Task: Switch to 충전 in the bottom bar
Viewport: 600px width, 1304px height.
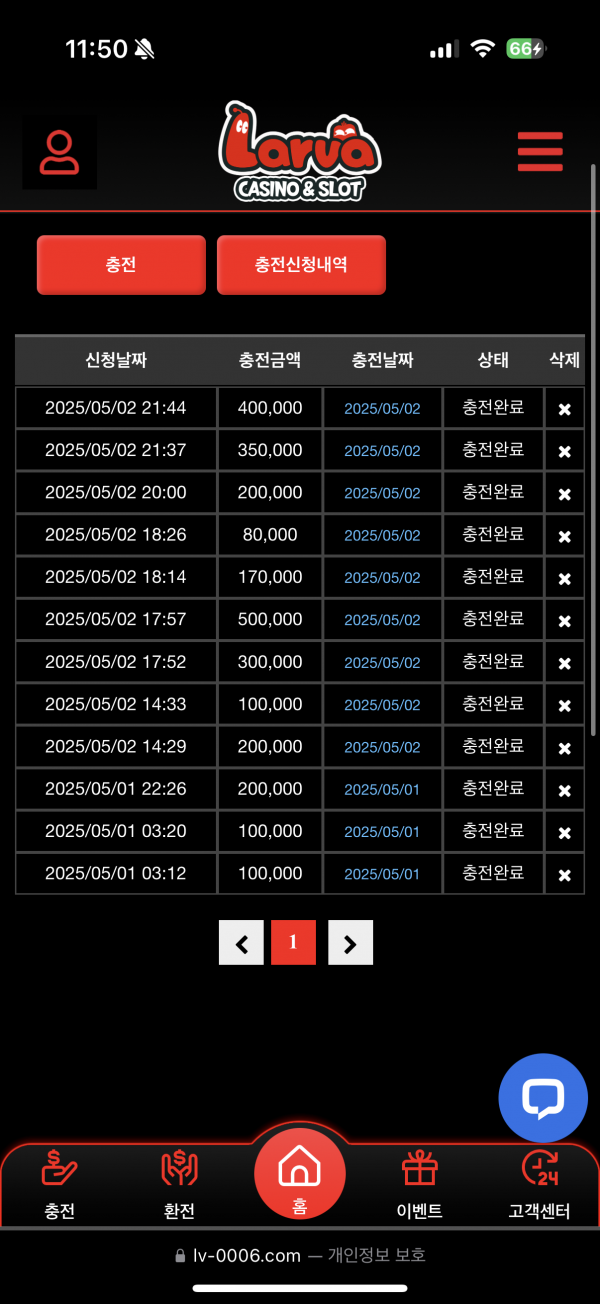Action: click(x=60, y=1184)
